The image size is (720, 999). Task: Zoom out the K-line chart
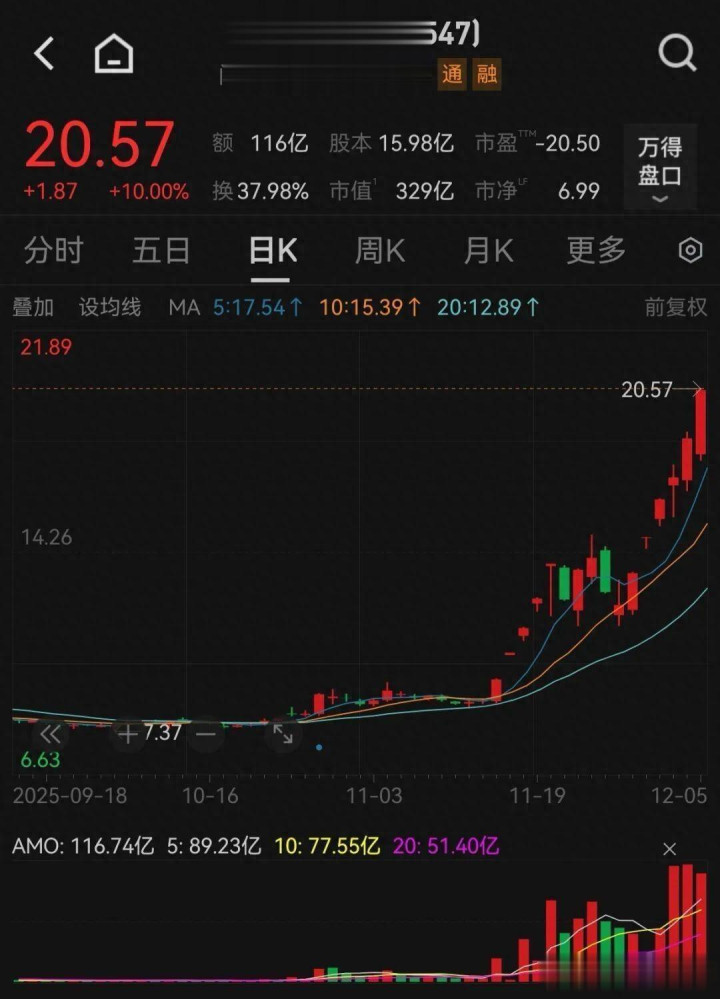point(206,733)
